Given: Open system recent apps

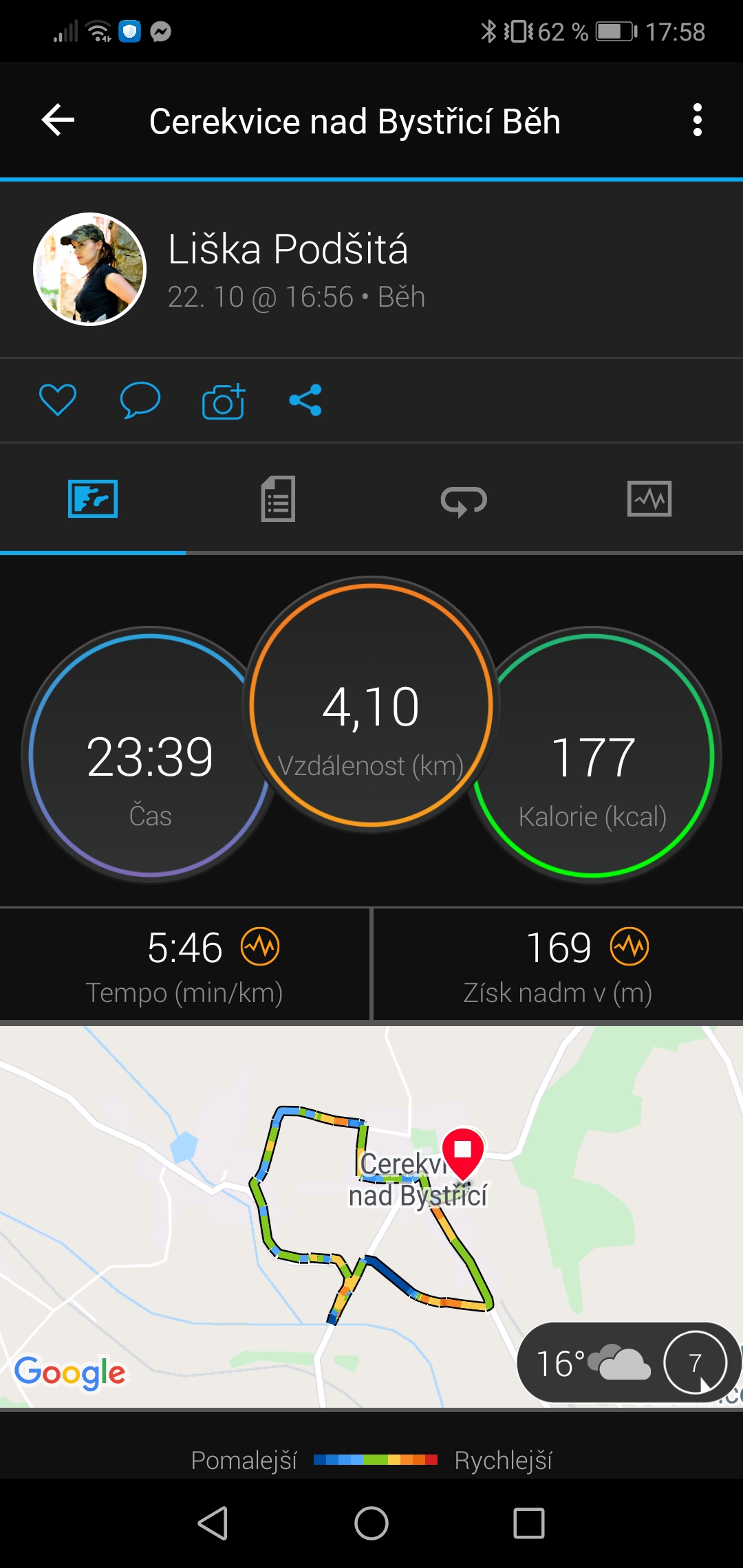Looking at the screenshot, I should (x=529, y=1523).
